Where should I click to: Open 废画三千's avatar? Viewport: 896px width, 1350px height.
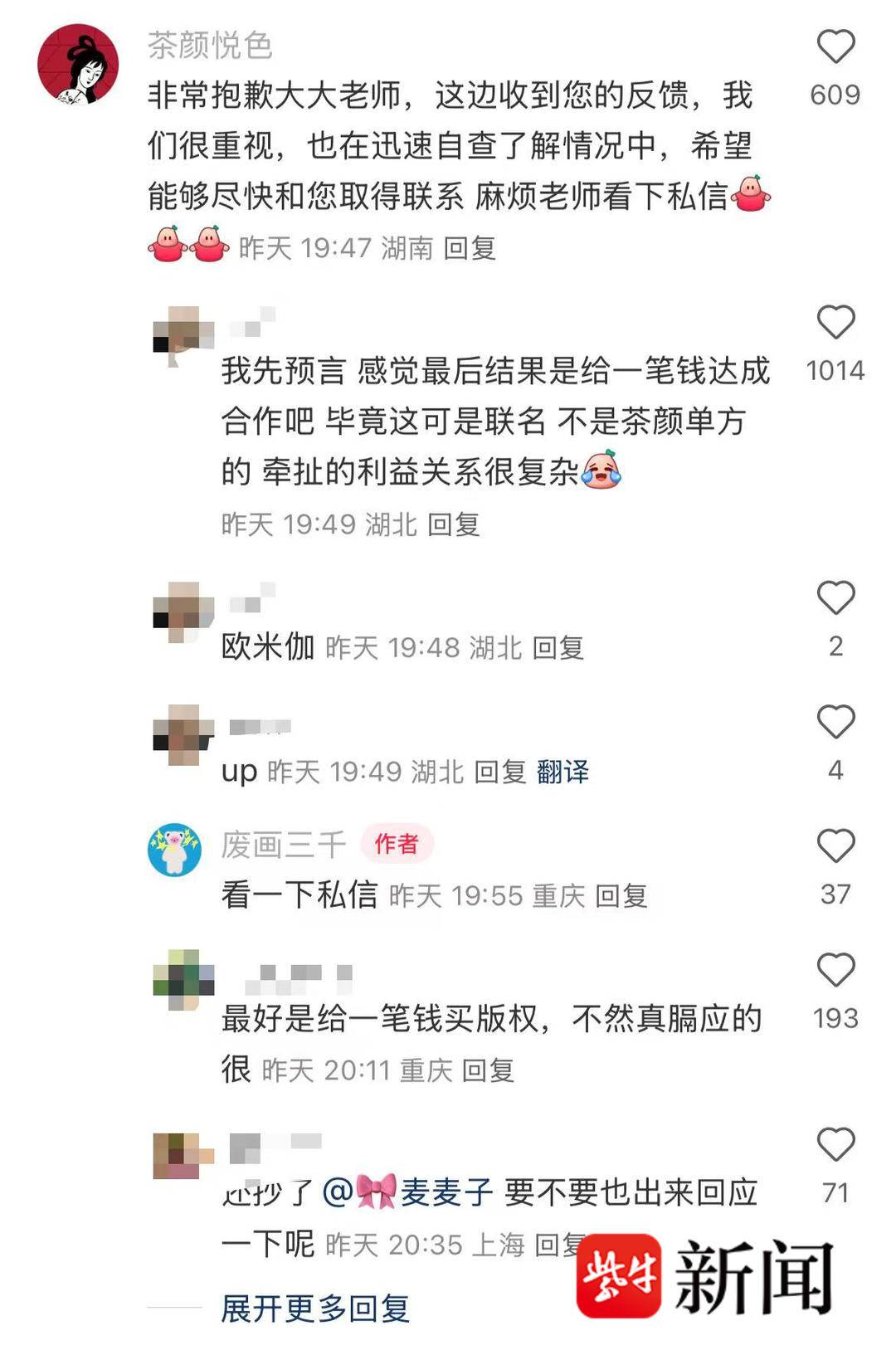(x=174, y=850)
